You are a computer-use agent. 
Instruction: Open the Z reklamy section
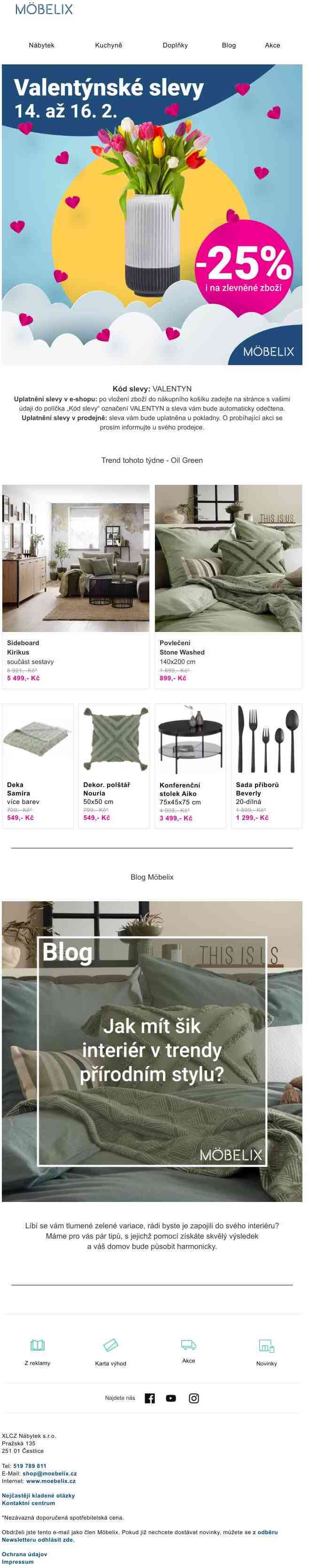[x=38, y=1351]
